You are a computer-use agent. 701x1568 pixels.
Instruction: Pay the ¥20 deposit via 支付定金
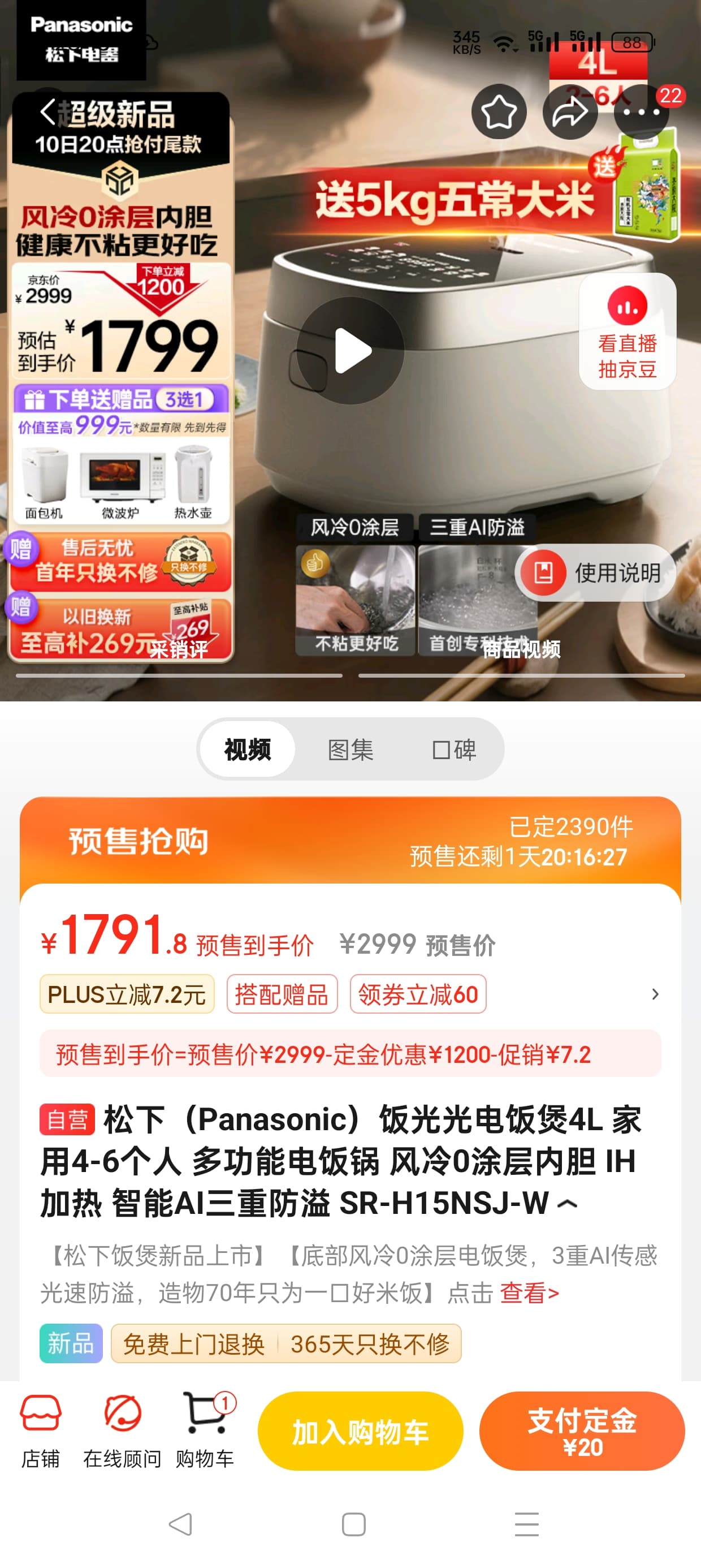pos(582,1431)
